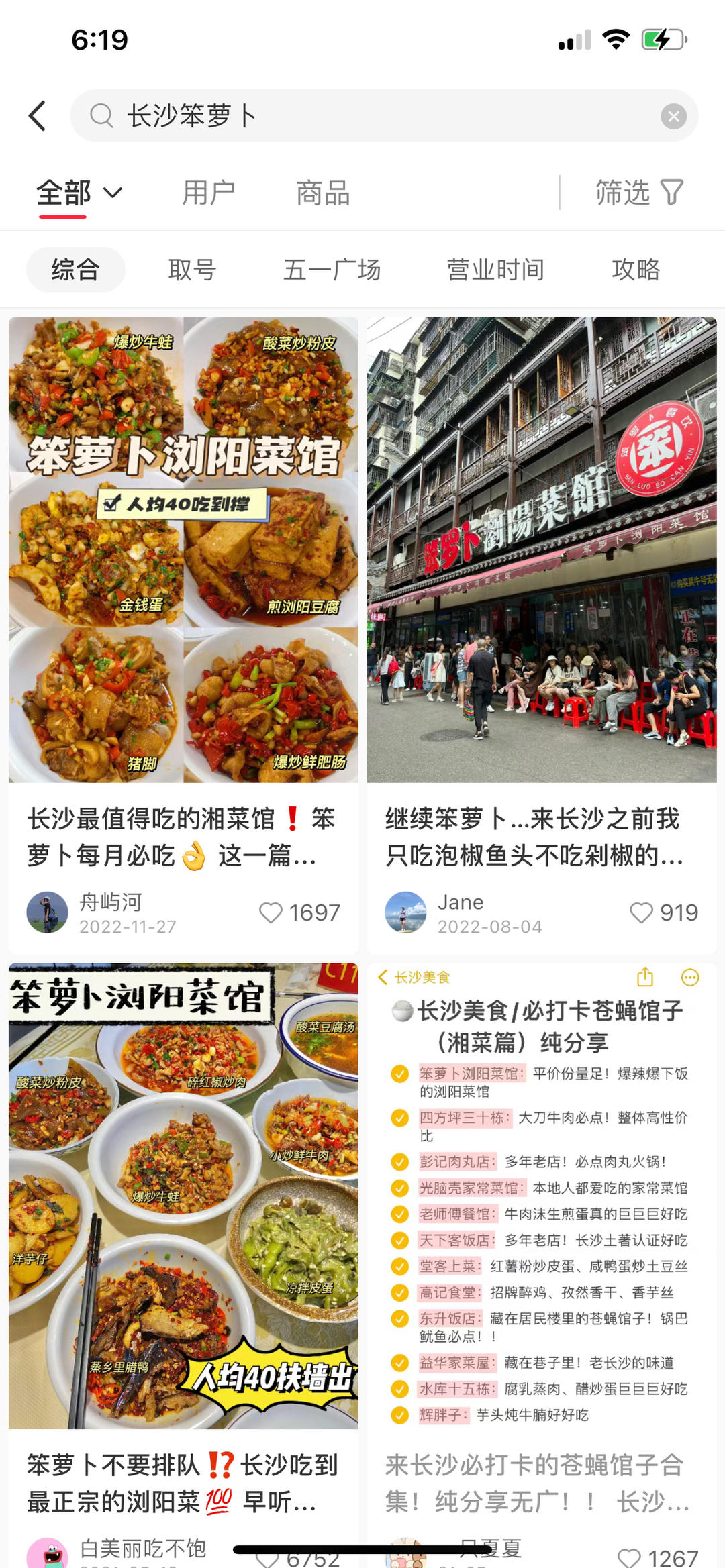Go back from search results
This screenshot has width=725, height=1568.
[38, 116]
